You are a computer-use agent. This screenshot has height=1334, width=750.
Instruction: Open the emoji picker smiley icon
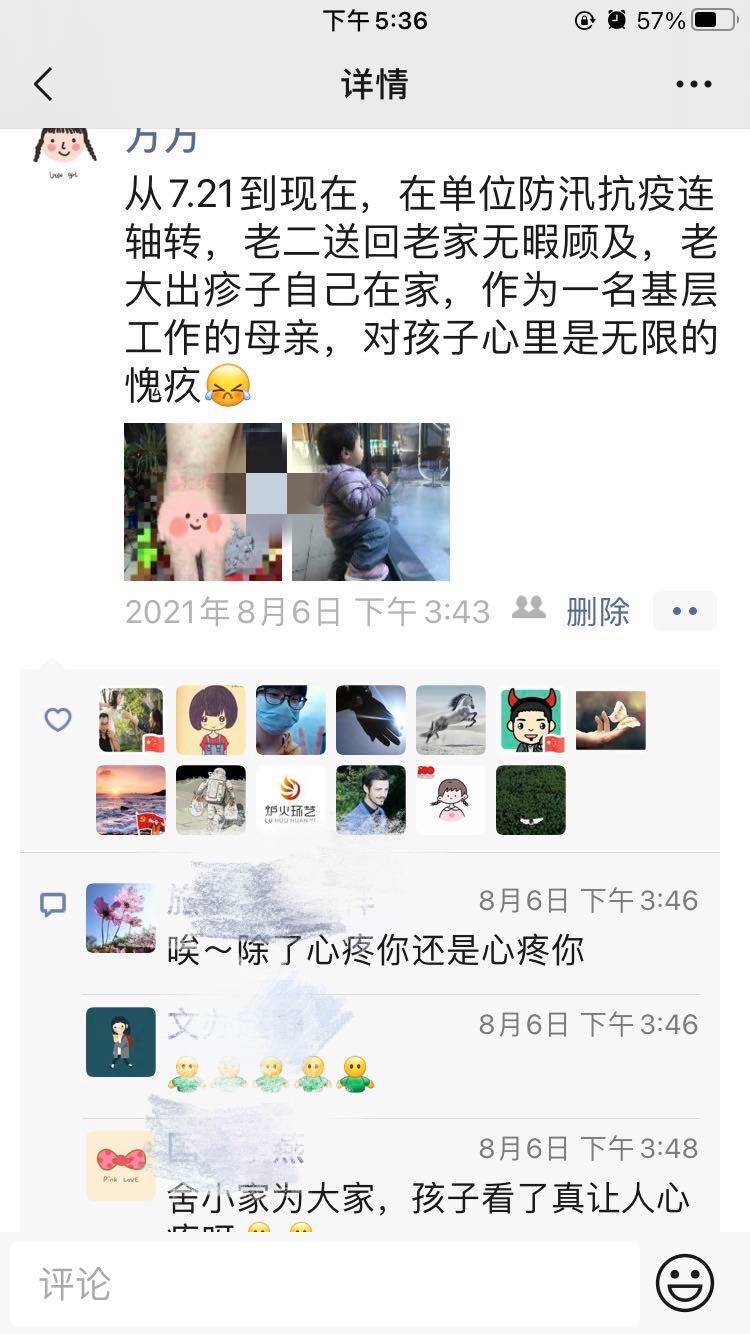pyautogui.click(x=685, y=1283)
